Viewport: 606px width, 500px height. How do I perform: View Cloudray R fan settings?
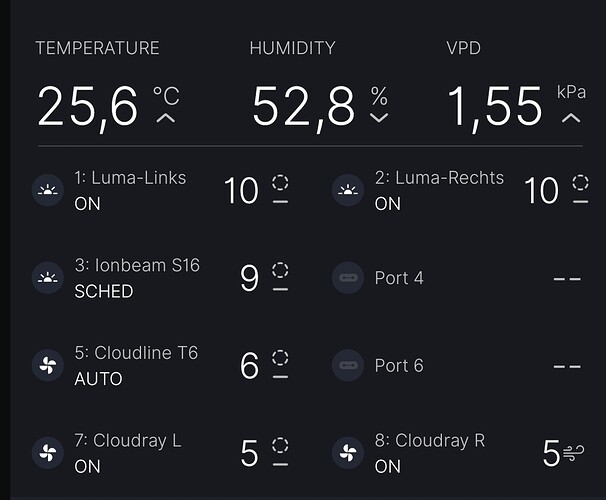429,453
